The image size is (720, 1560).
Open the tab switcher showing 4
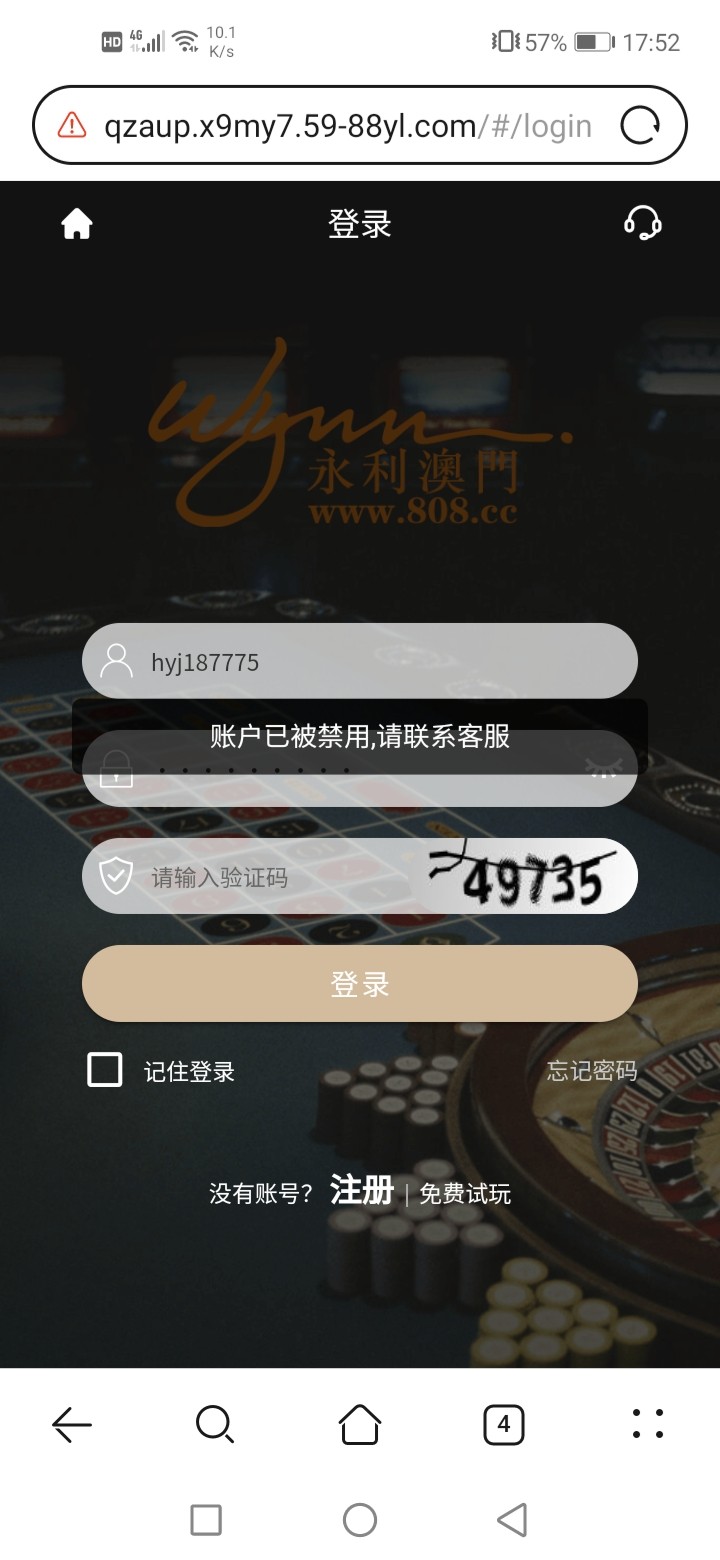pyautogui.click(x=503, y=1424)
